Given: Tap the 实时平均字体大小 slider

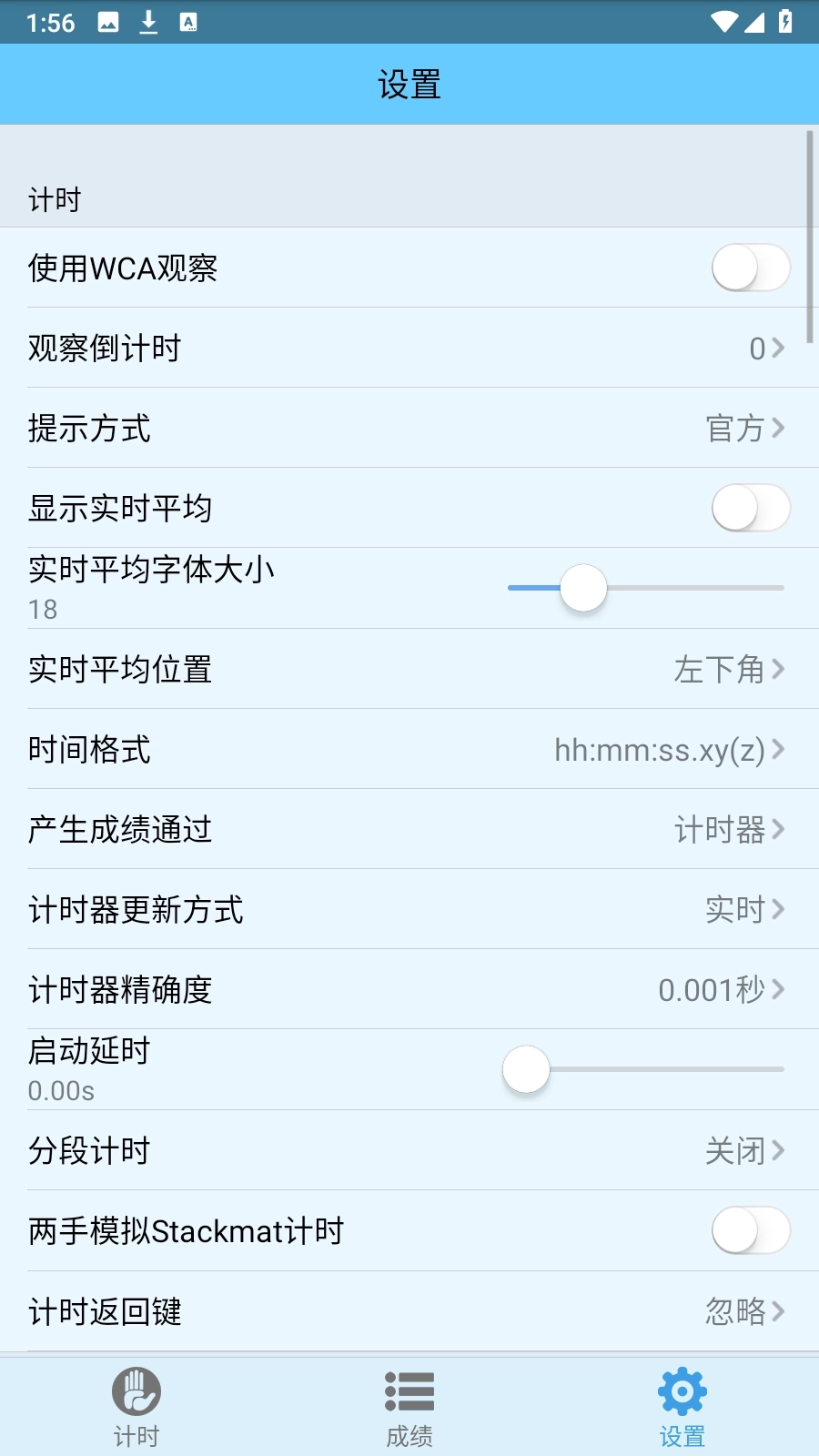Looking at the screenshot, I should pyautogui.click(x=646, y=588).
